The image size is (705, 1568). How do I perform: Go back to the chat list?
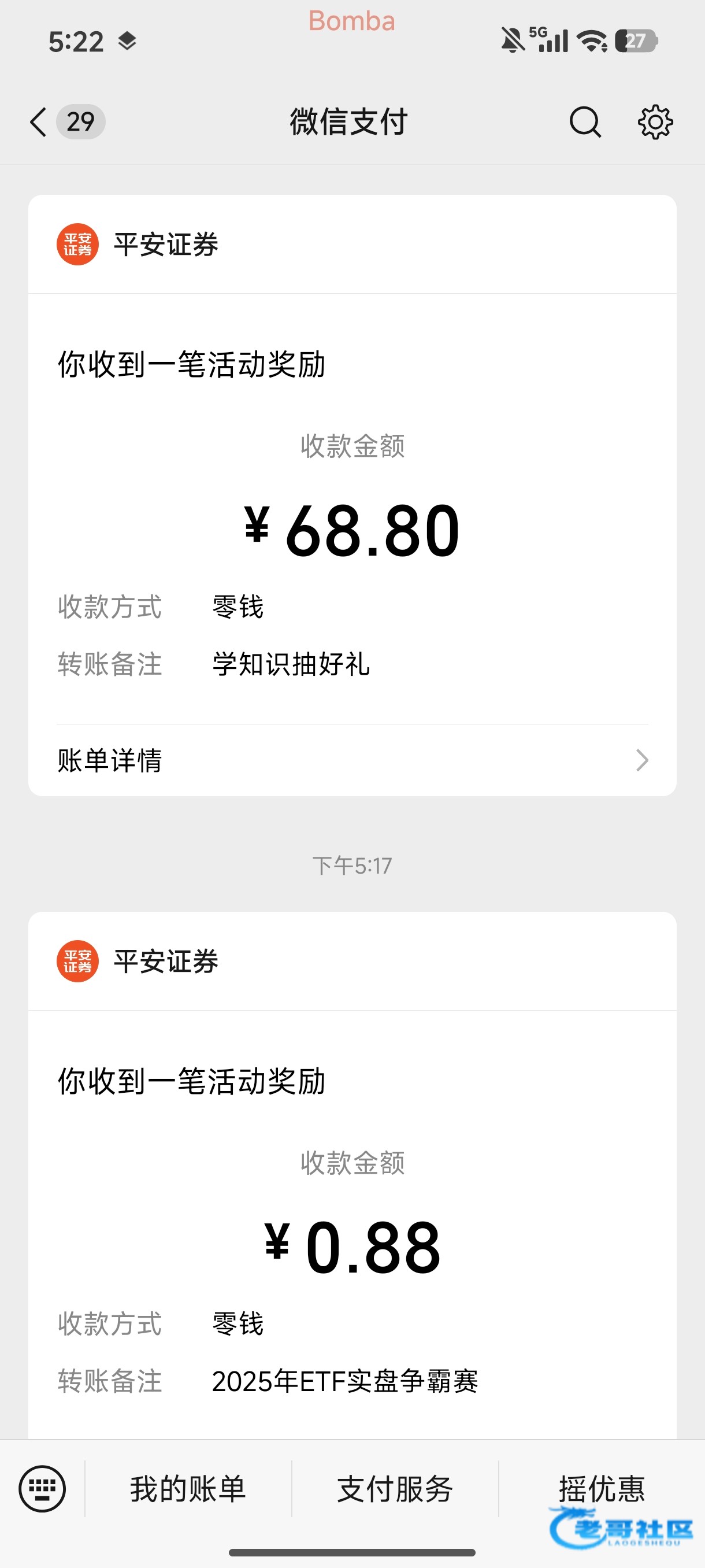[x=39, y=123]
